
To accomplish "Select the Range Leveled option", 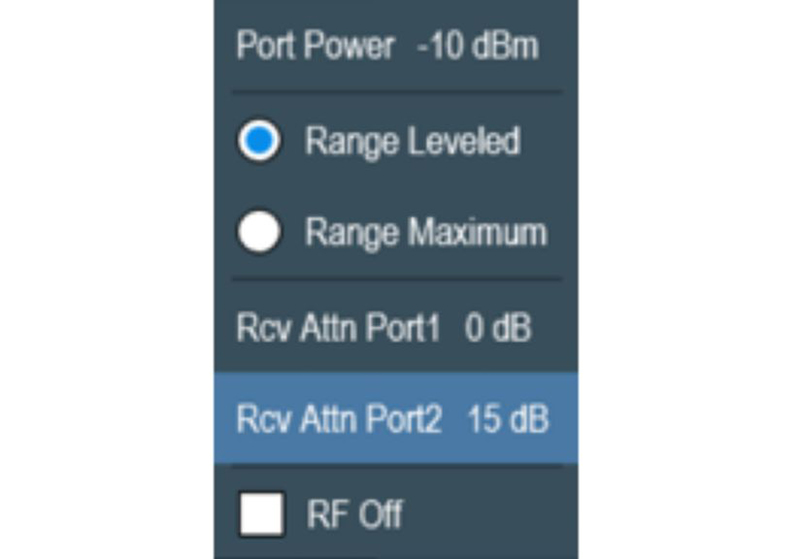I will (261, 141).
